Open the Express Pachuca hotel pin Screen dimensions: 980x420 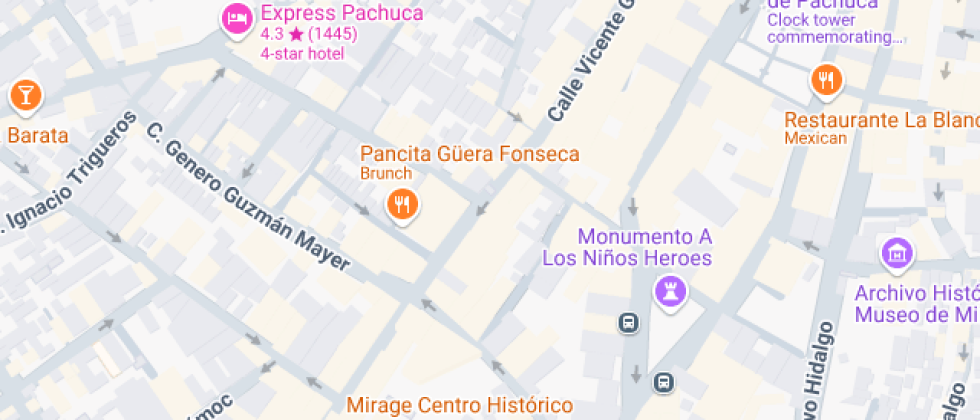click(x=237, y=19)
